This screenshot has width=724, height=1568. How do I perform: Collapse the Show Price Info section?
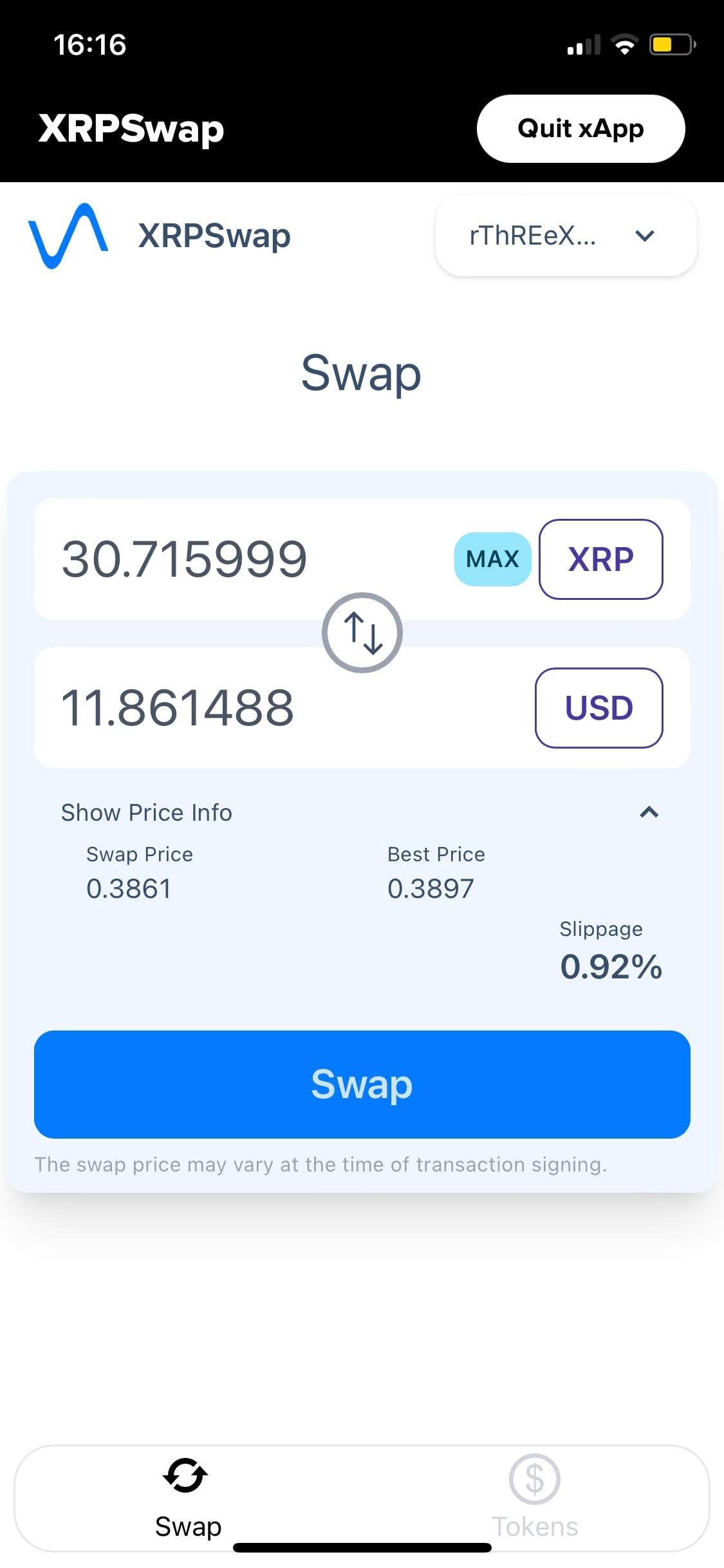coord(649,812)
